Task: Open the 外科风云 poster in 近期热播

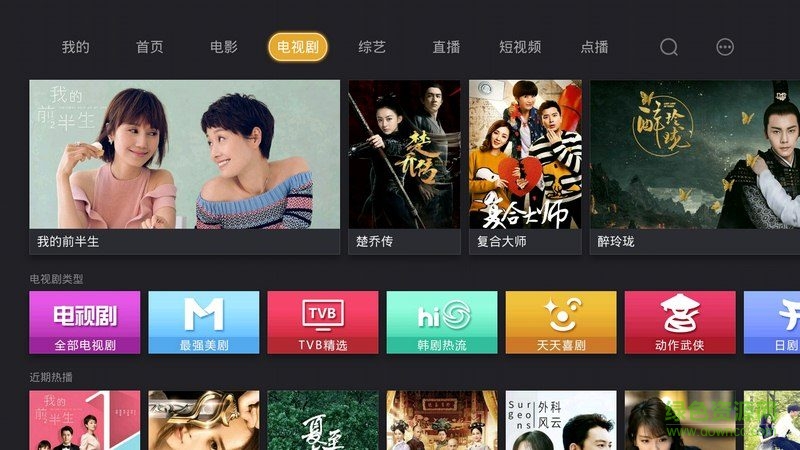Action: pos(561,420)
